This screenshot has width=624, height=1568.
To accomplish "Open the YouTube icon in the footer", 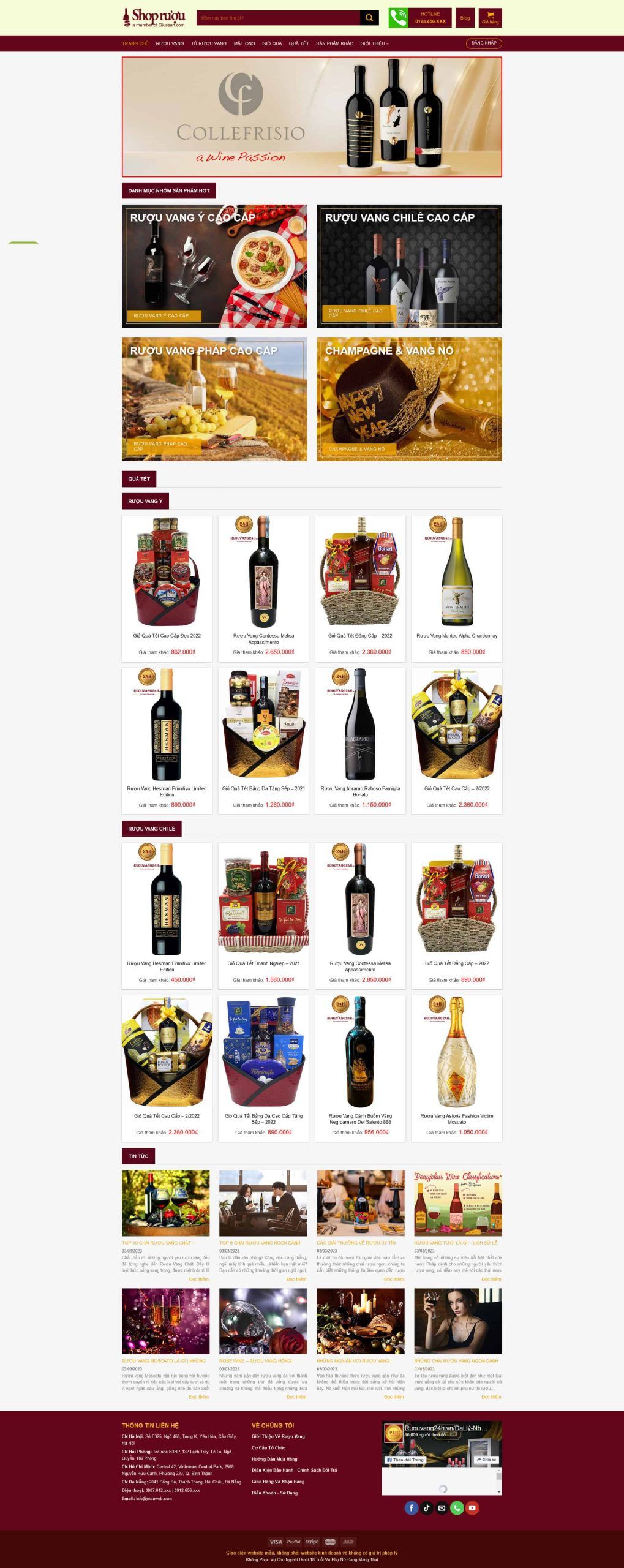I will coord(472,1507).
